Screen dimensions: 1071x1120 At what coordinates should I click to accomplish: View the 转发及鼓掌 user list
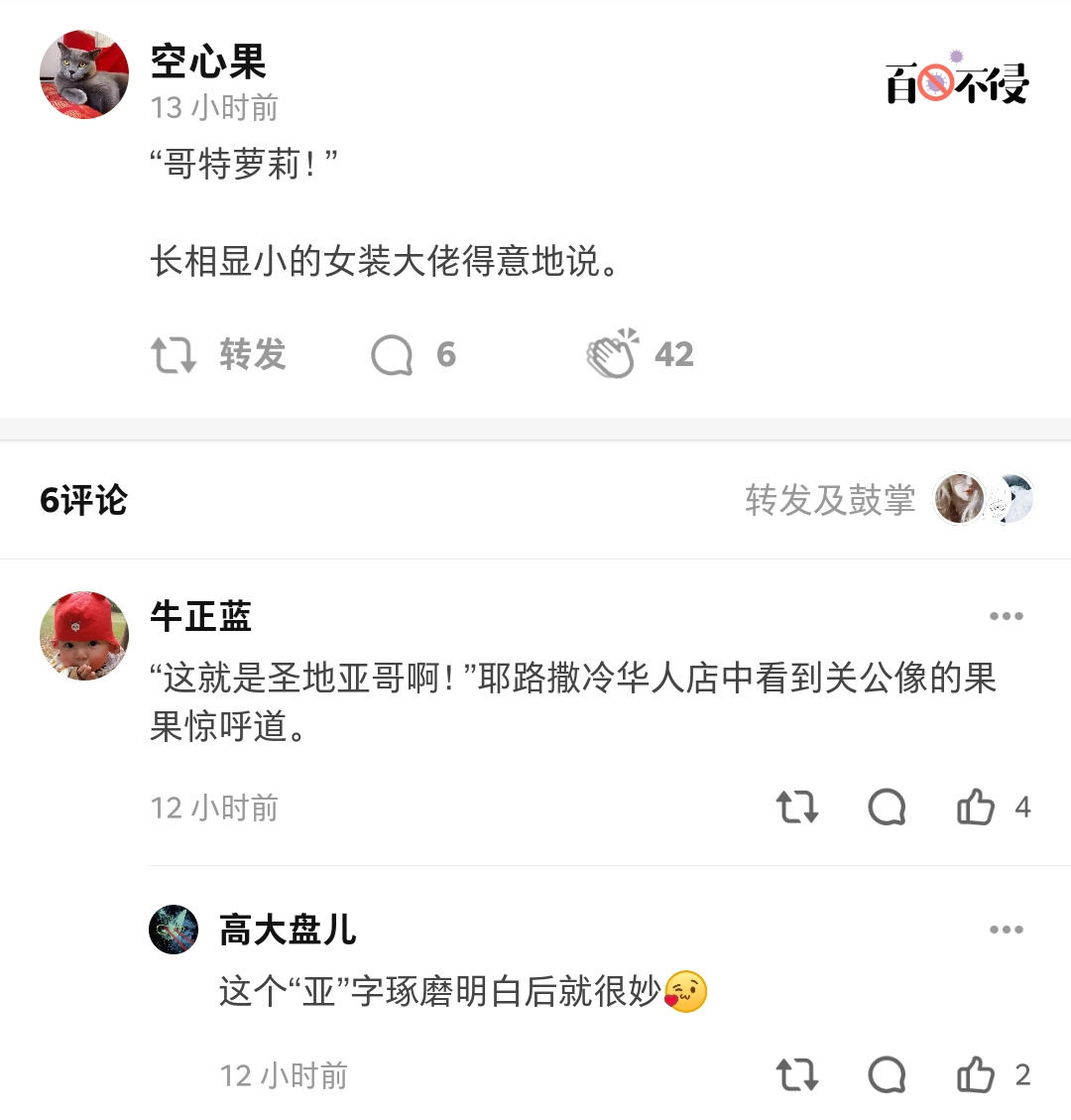click(x=888, y=499)
